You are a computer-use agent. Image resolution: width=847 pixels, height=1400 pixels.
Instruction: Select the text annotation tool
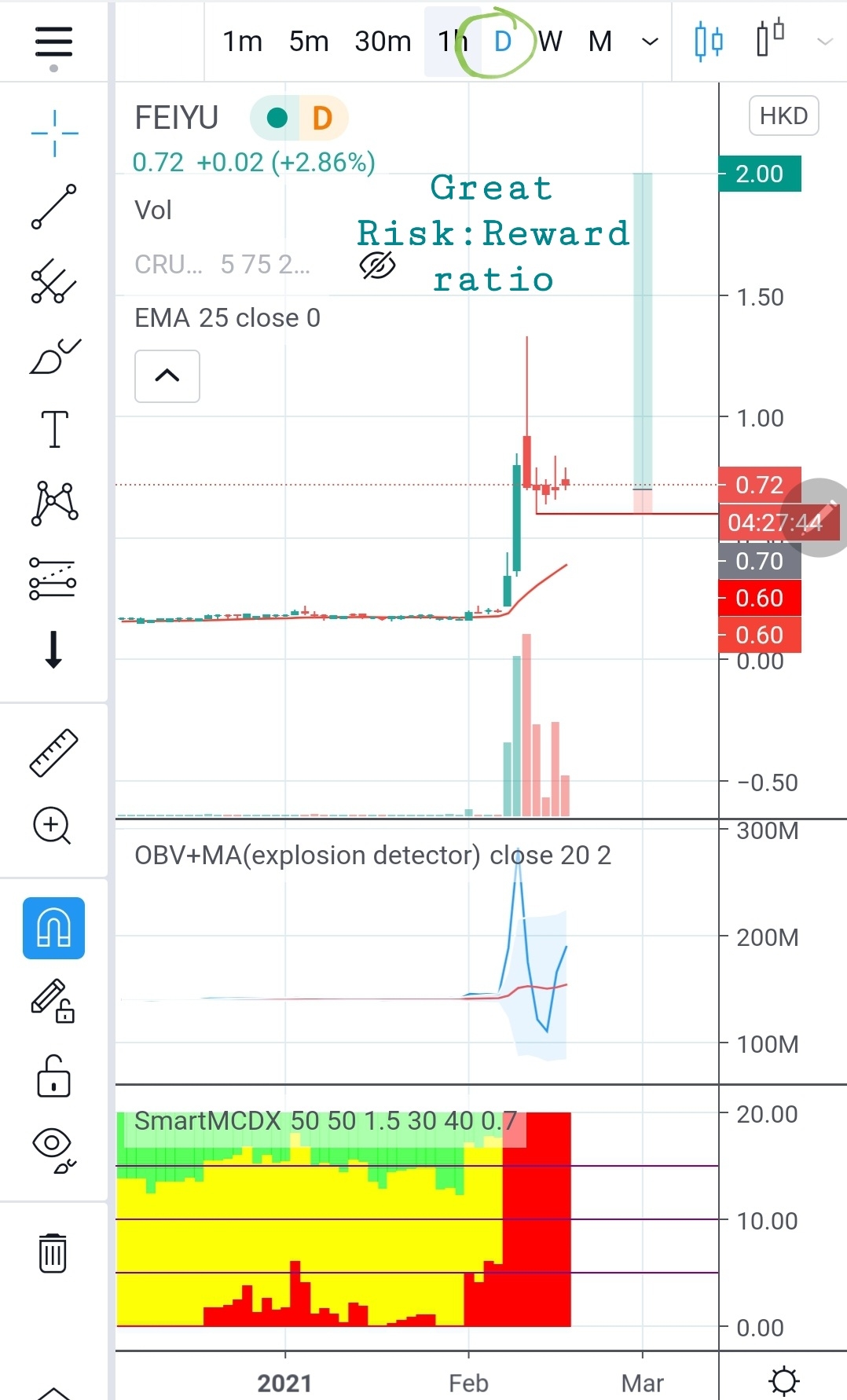click(54, 429)
